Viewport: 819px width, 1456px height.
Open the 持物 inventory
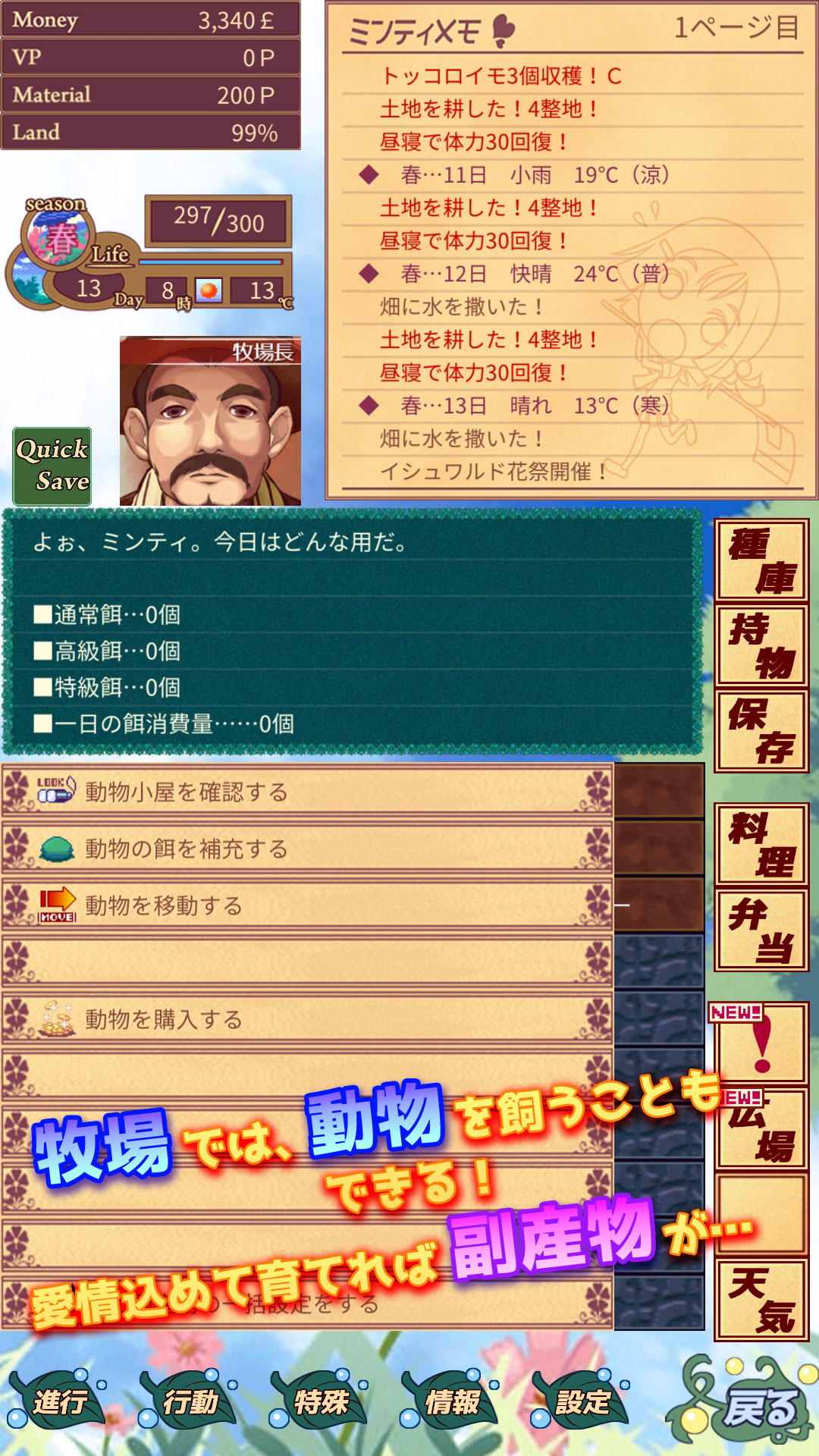click(761, 647)
